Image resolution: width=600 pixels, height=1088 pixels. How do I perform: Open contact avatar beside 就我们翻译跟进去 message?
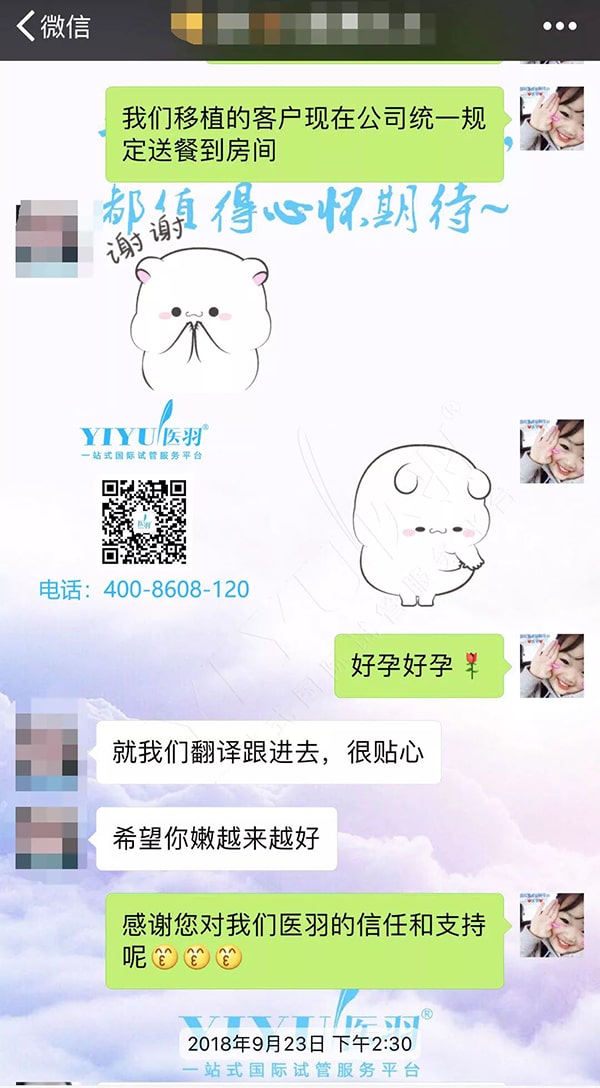(47, 752)
